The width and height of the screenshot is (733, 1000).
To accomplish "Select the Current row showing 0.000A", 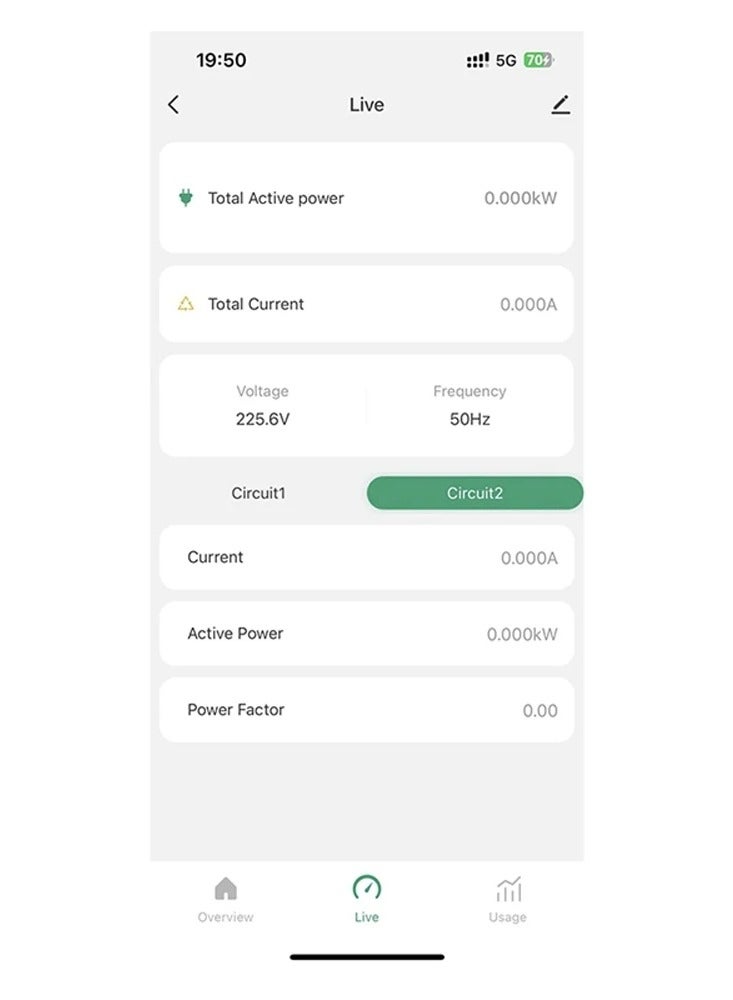I will click(x=366, y=558).
